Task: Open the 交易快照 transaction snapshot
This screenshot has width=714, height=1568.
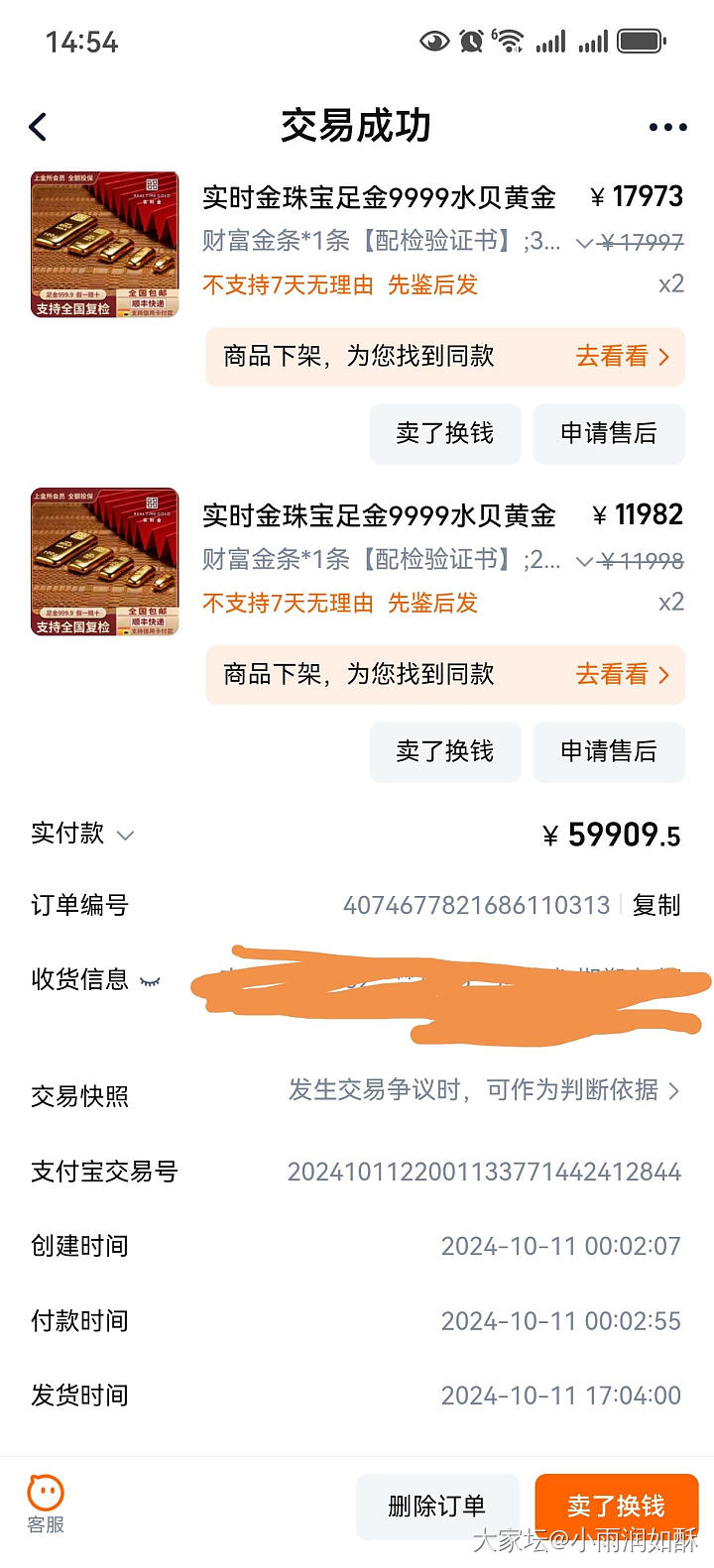Action: [484, 1091]
